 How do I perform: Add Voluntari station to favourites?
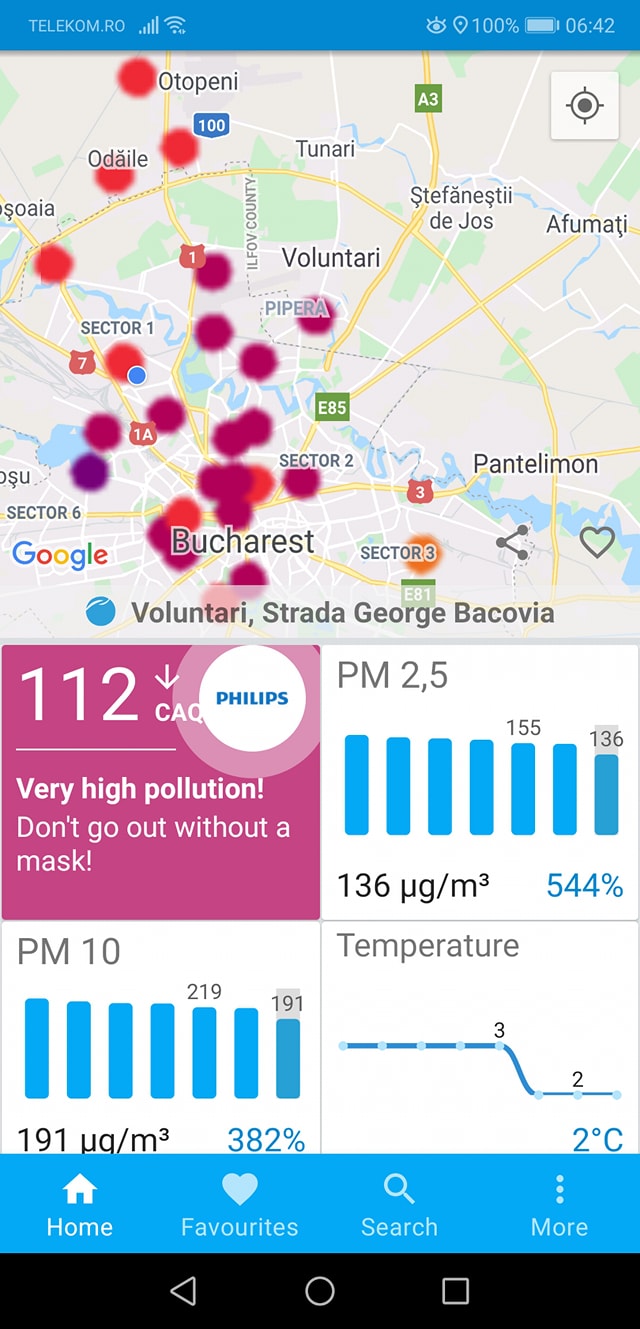[597, 543]
